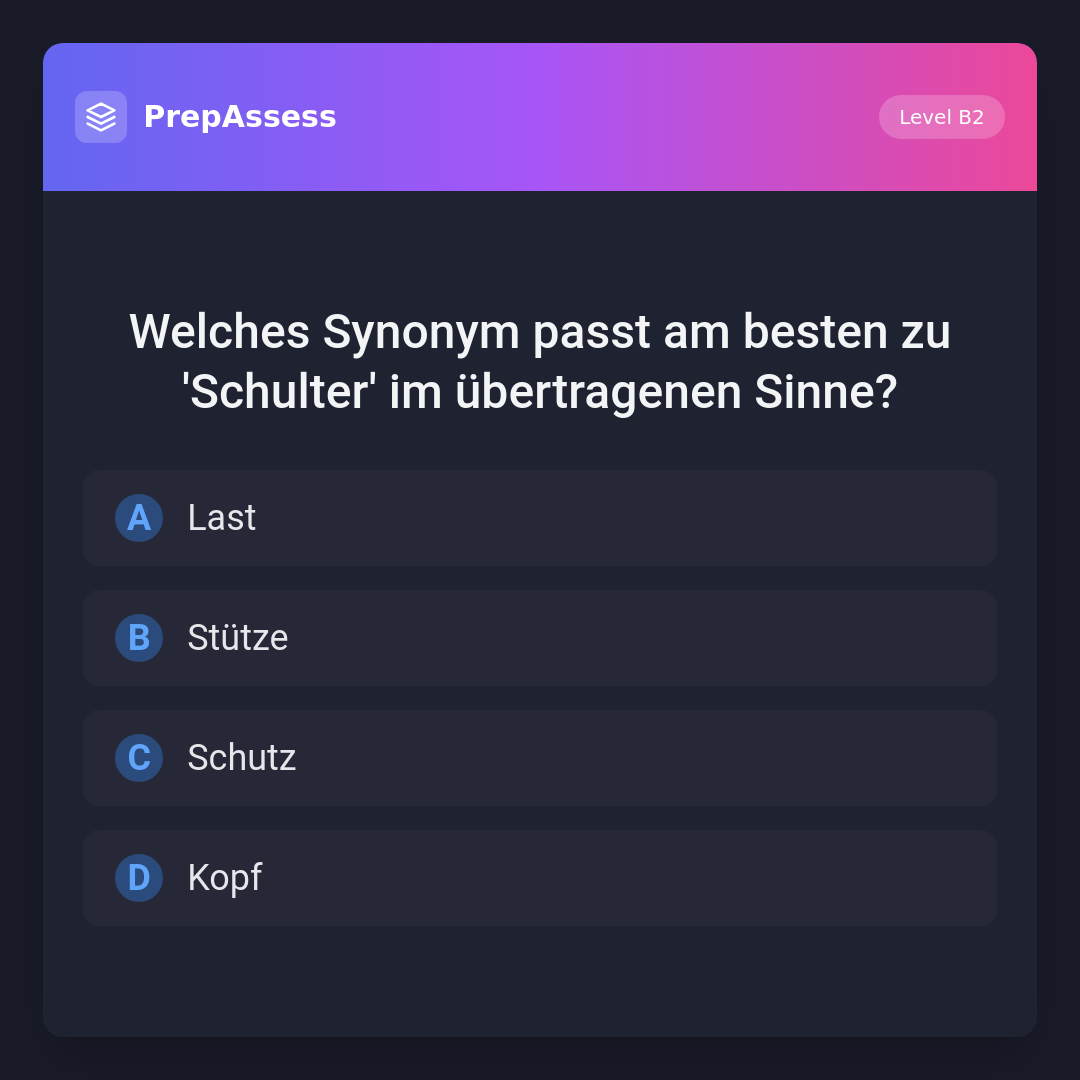Image resolution: width=1080 pixels, height=1080 pixels.
Task: Tap the Level B2 chip
Action: click(941, 117)
